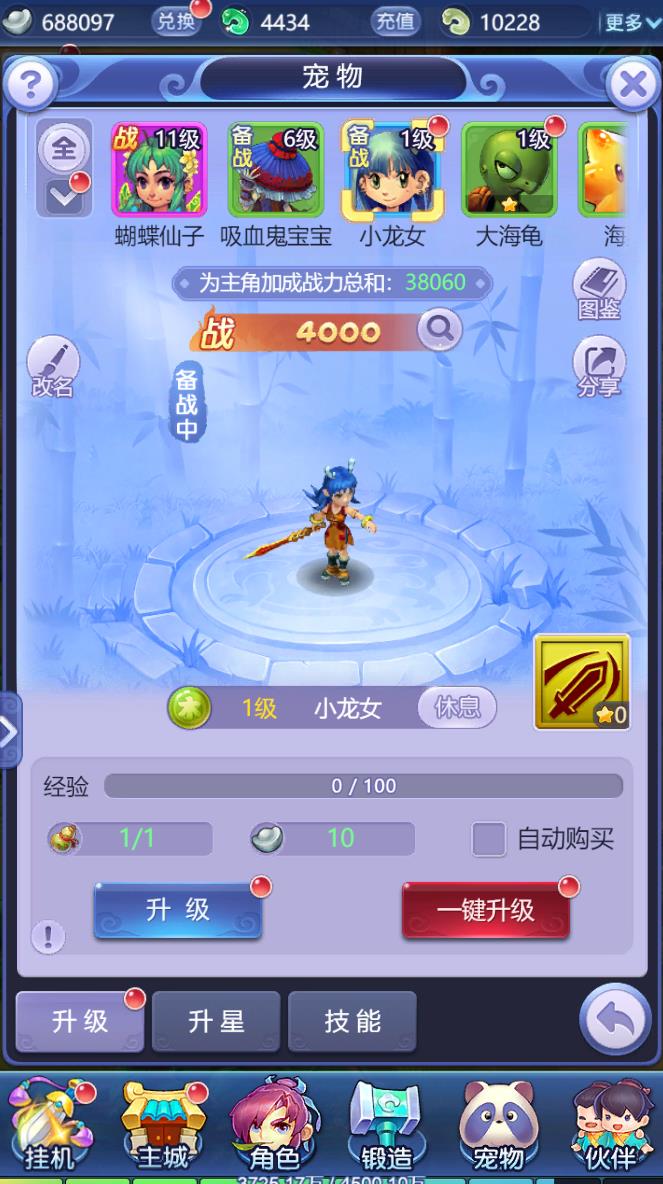Tap the magnifier beside battle power 4000

click(x=439, y=329)
